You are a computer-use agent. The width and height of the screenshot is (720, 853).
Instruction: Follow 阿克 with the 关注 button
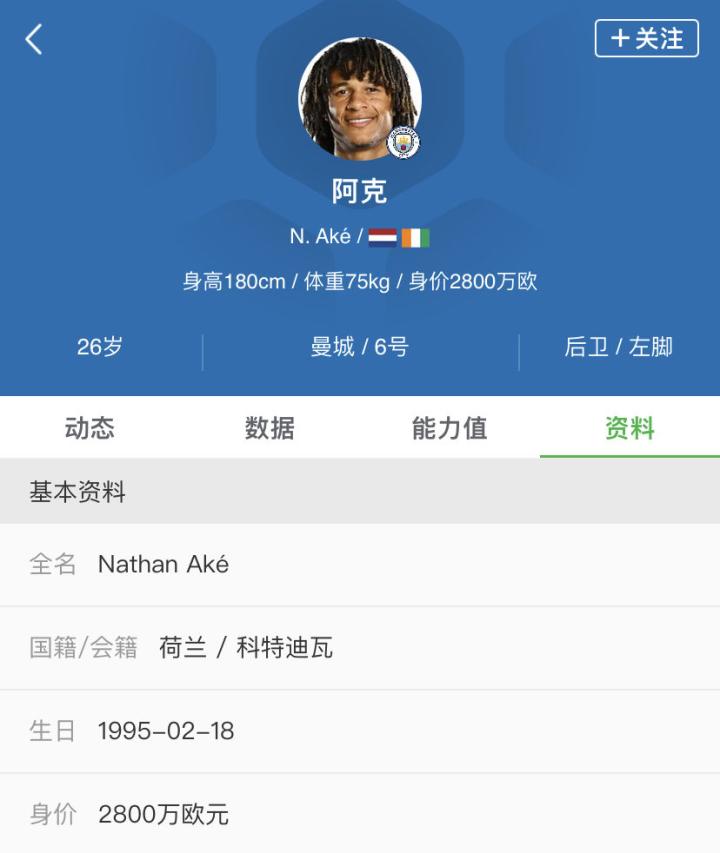[646, 39]
